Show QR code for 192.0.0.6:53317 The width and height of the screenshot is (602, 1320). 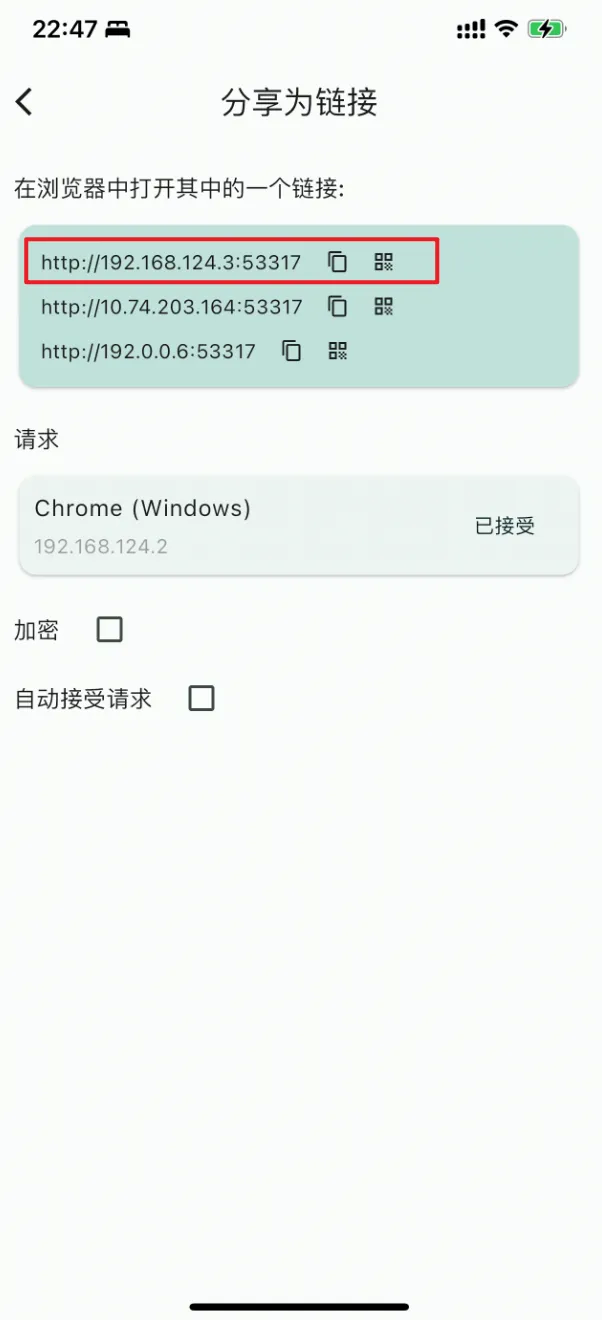click(338, 350)
